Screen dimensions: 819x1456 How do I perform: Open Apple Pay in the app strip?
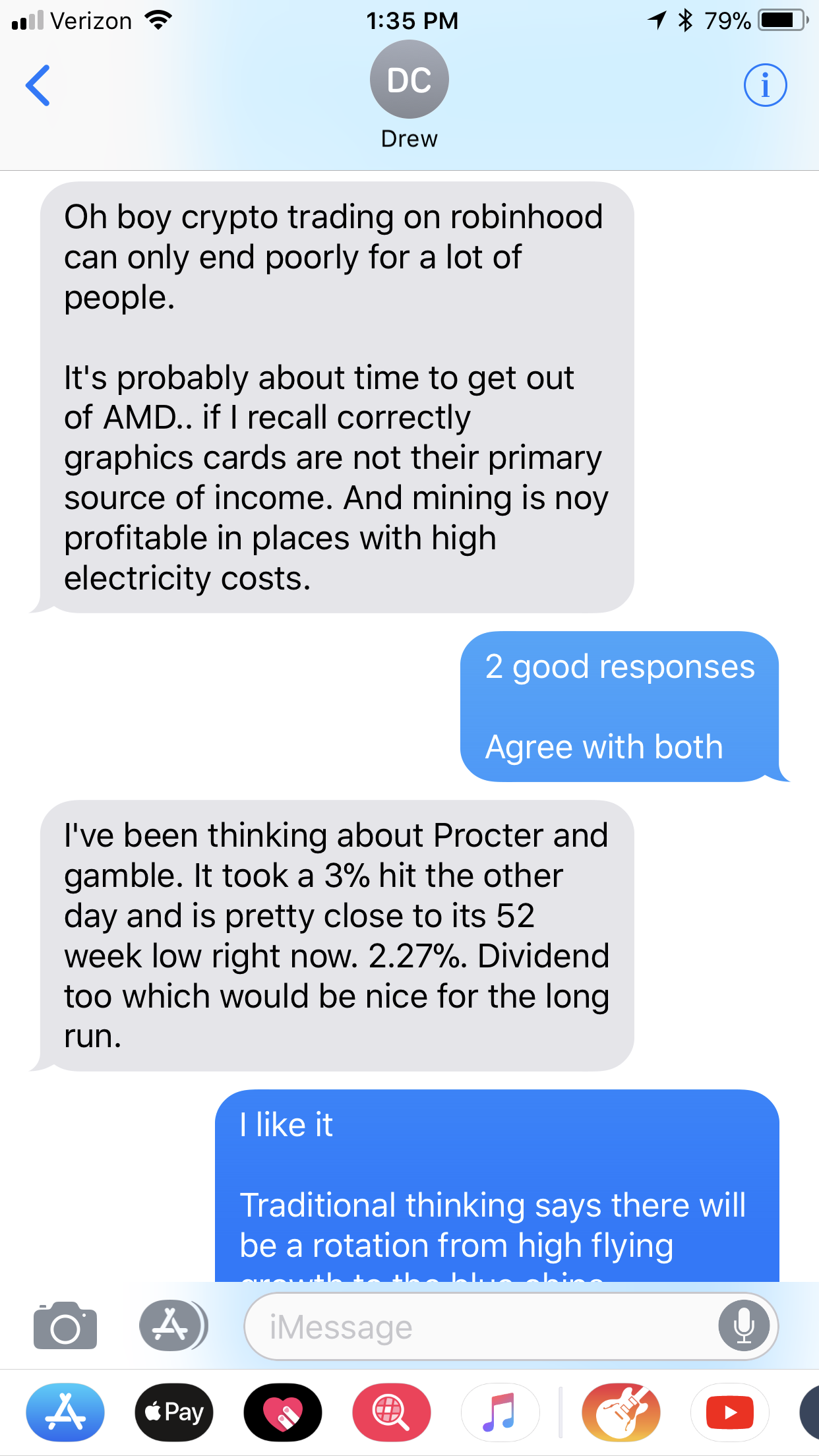(x=174, y=1412)
